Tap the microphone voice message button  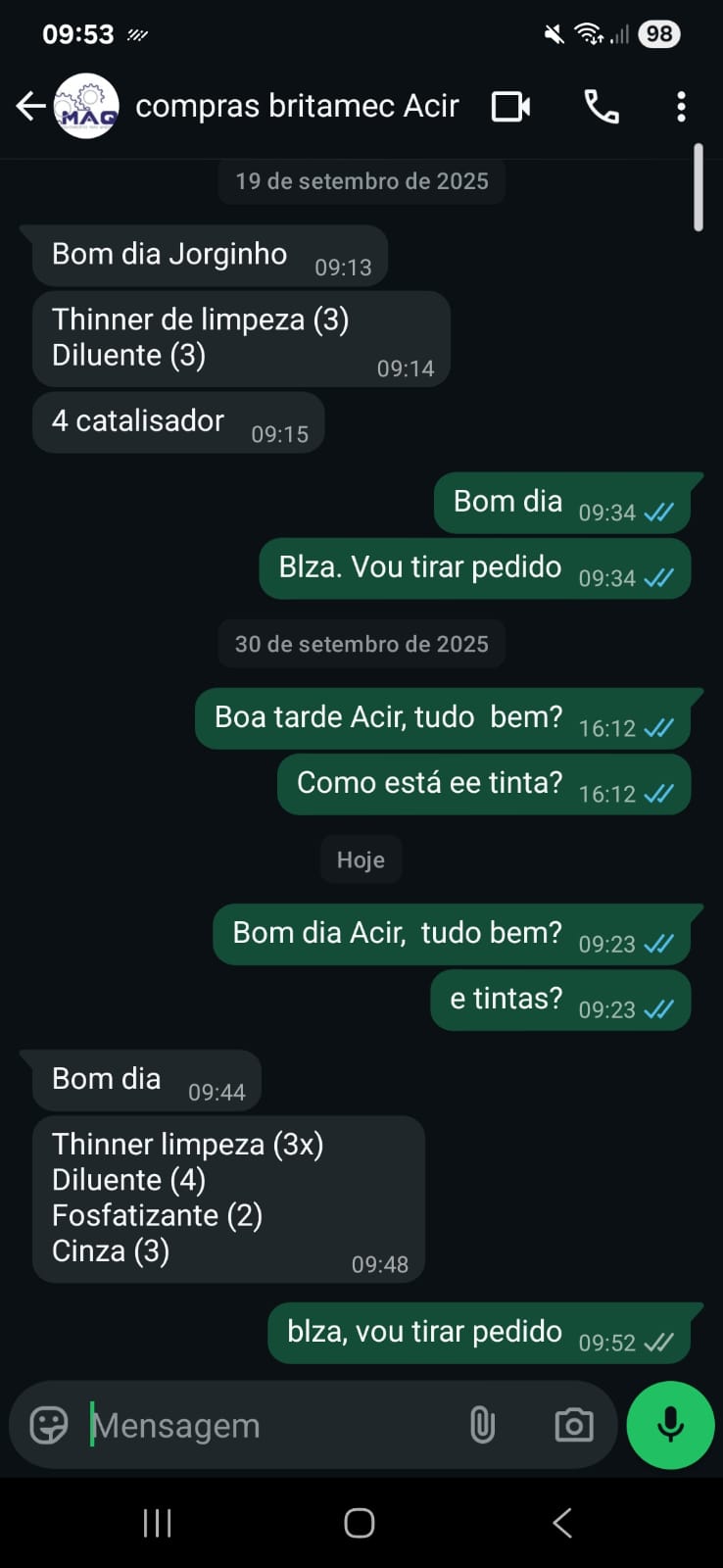670,1425
